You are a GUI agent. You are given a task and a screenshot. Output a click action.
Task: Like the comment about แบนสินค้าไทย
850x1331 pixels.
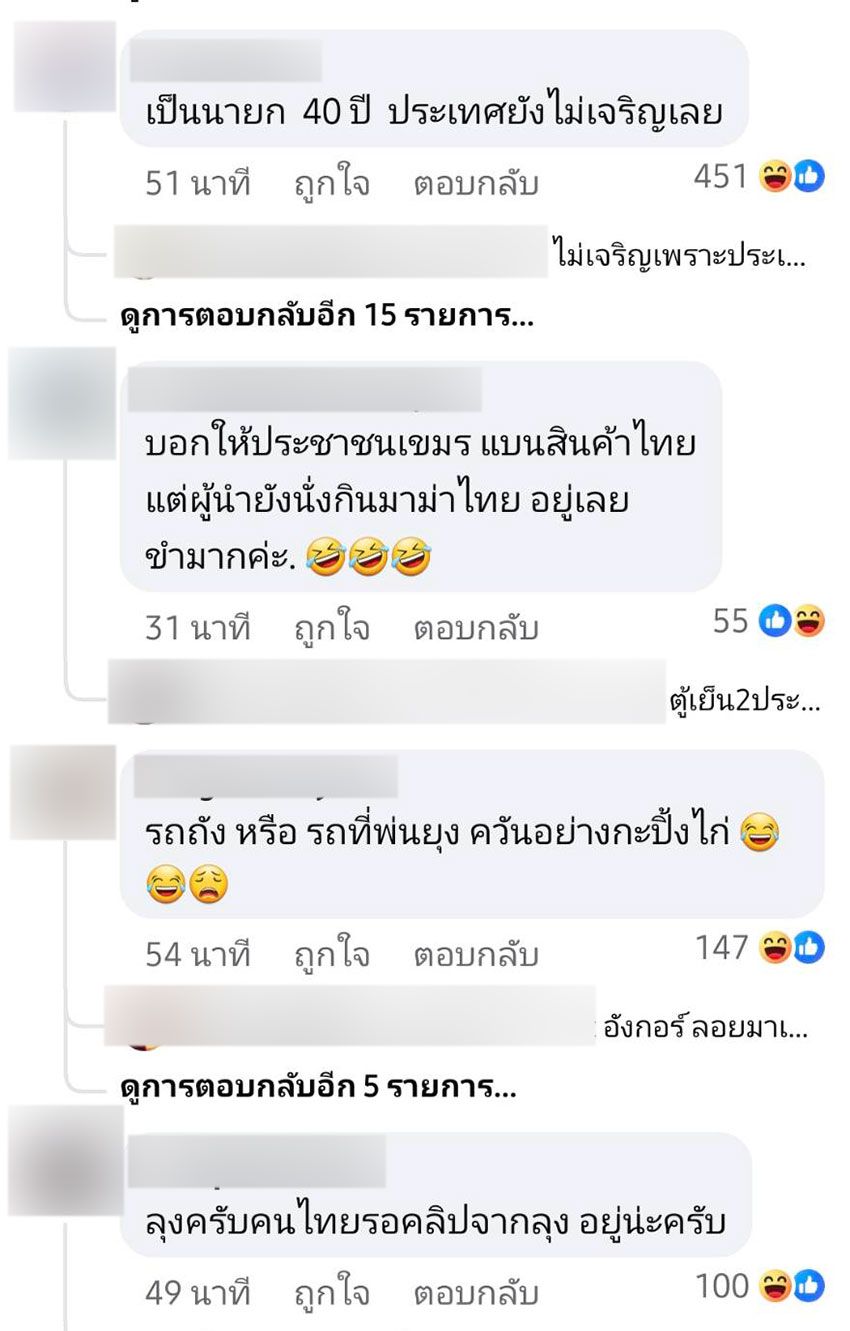331,628
